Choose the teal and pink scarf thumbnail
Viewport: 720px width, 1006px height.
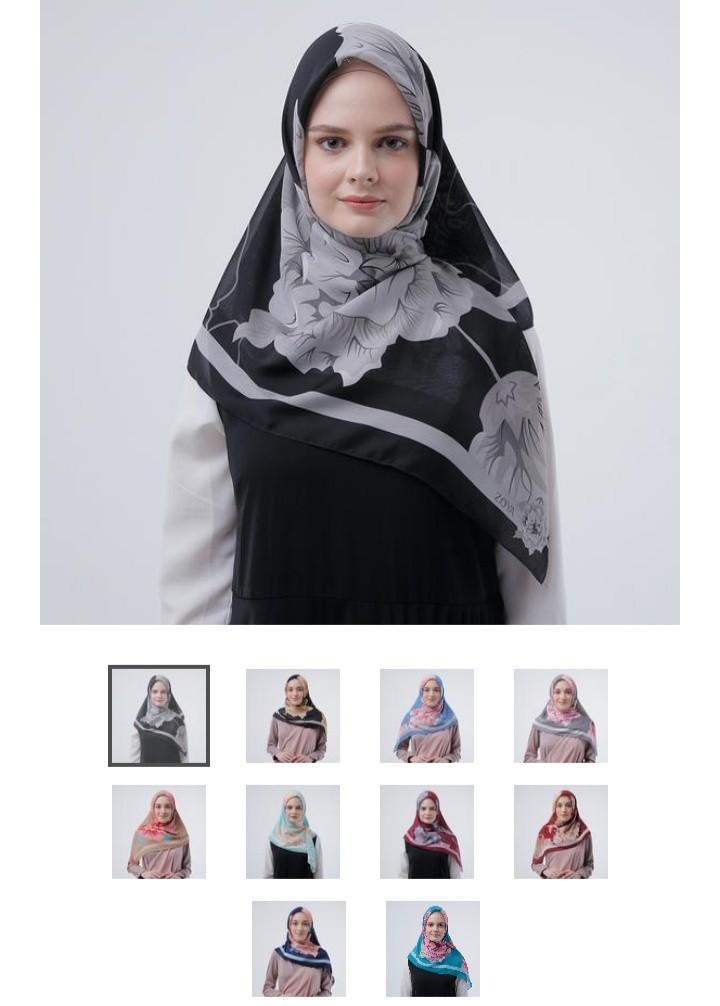click(x=433, y=948)
